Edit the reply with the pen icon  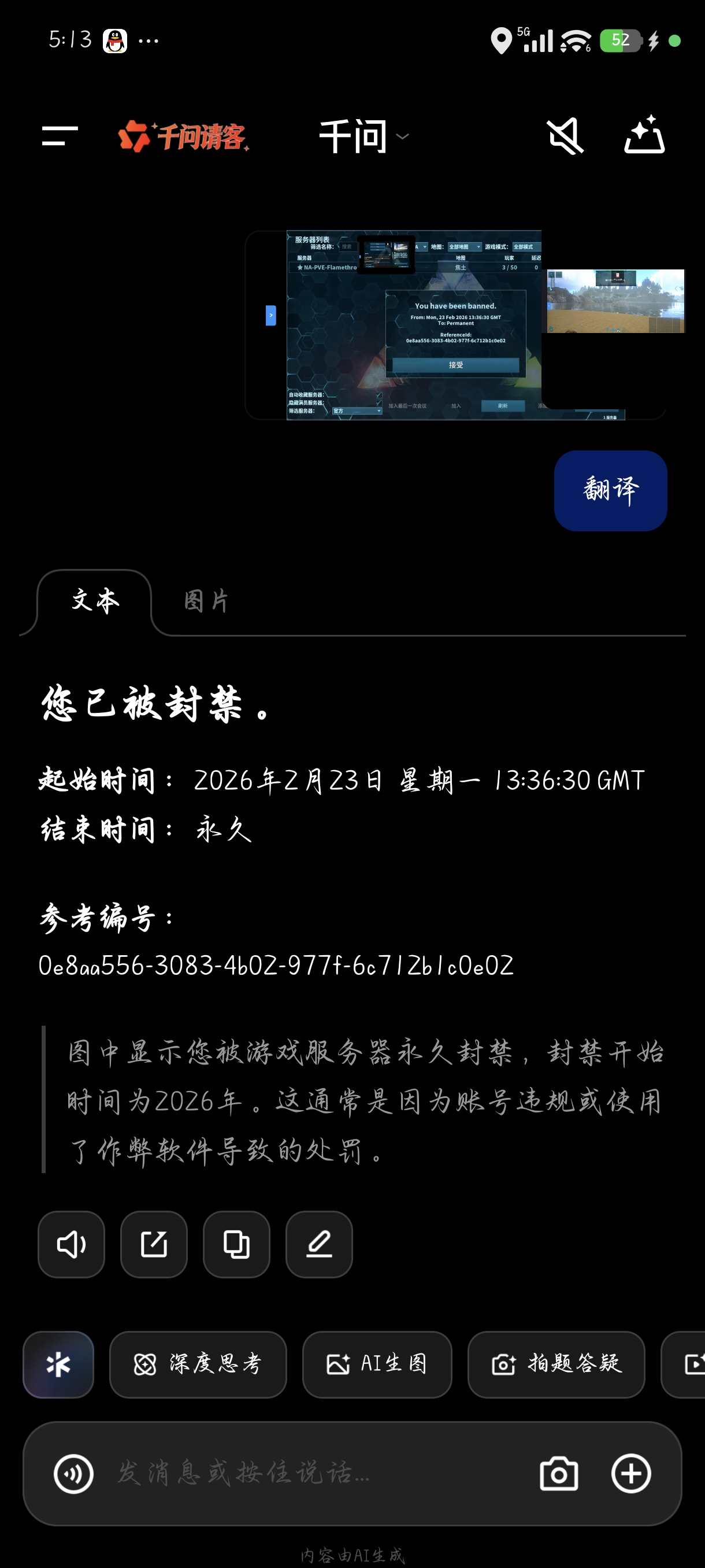[x=319, y=1244]
